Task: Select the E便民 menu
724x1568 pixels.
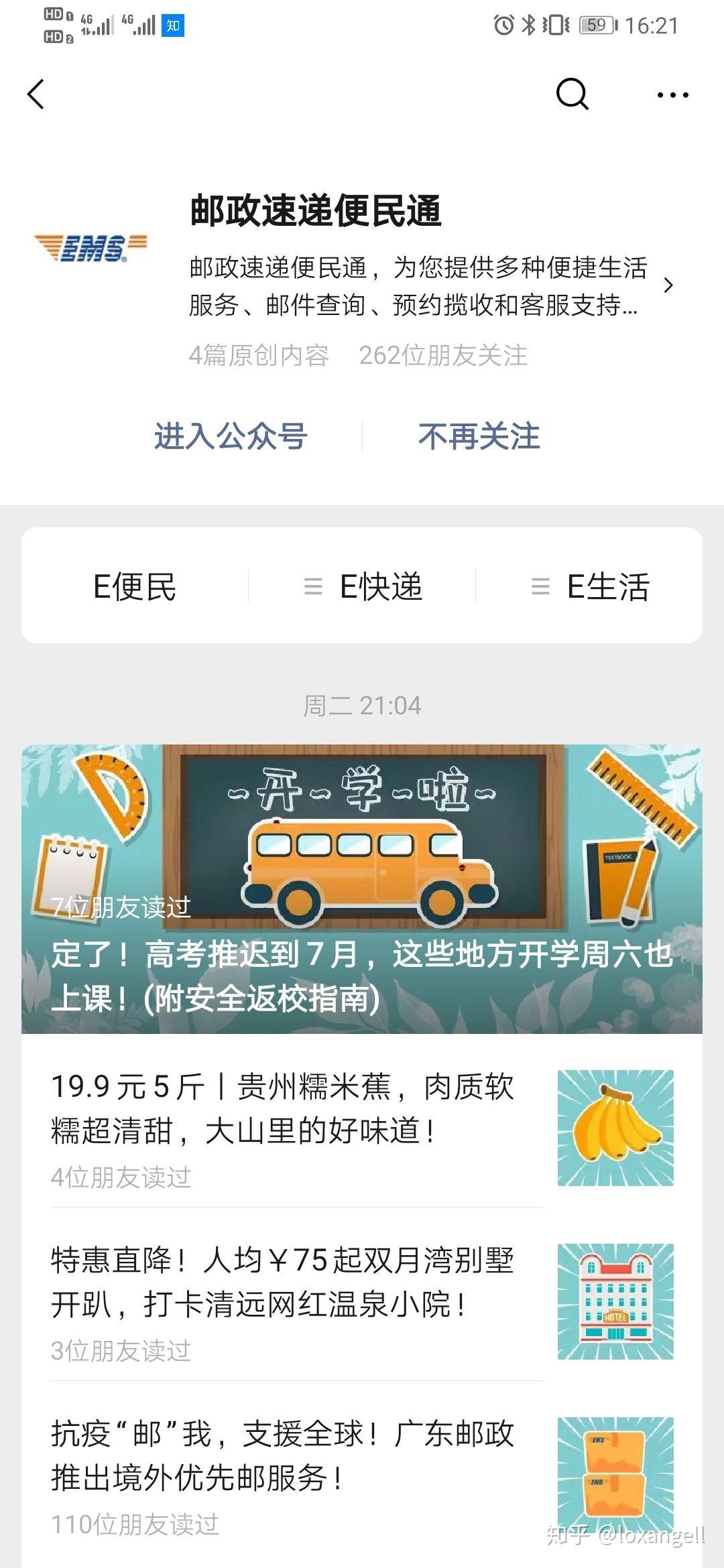Action: [x=135, y=586]
